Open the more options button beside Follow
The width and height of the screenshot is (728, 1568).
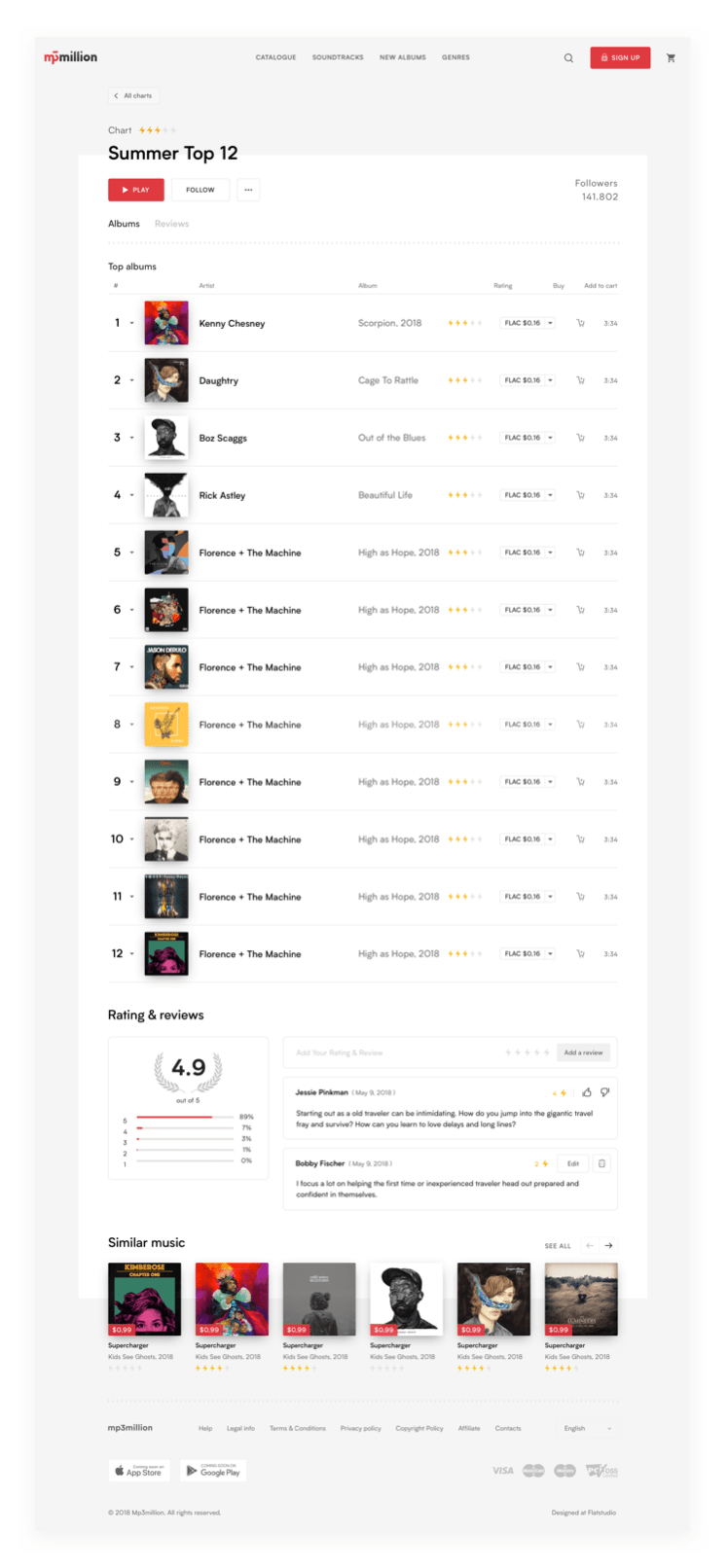pyautogui.click(x=248, y=190)
